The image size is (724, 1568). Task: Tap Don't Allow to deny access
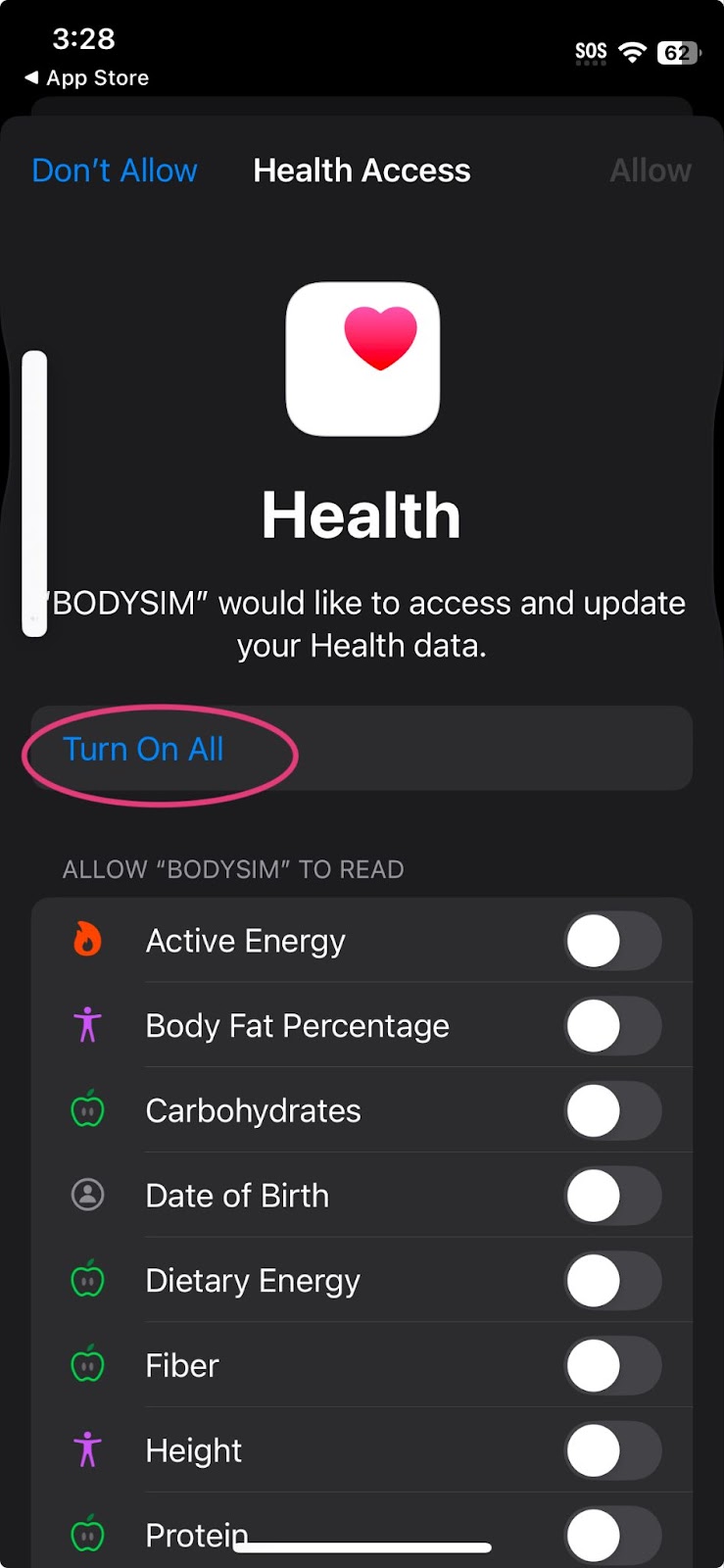click(x=115, y=171)
